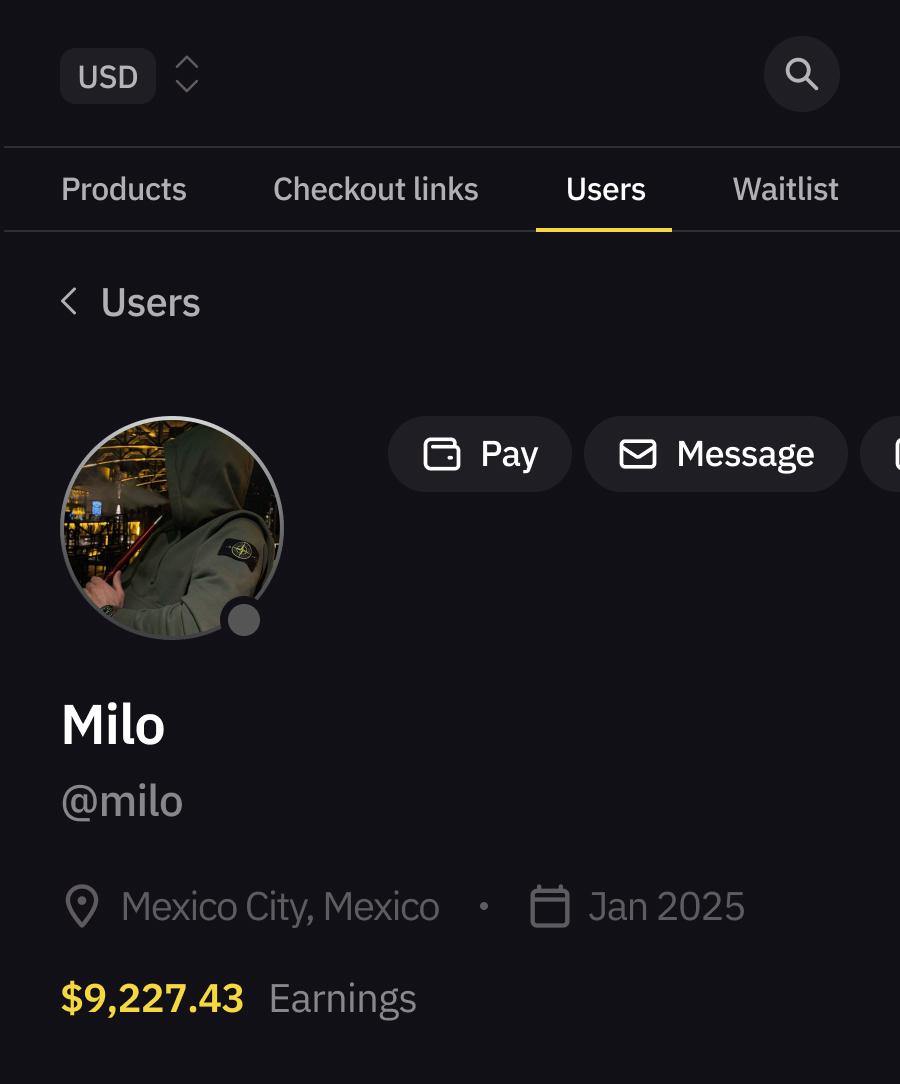
Task: Go back to the Users list
Action: (x=130, y=302)
